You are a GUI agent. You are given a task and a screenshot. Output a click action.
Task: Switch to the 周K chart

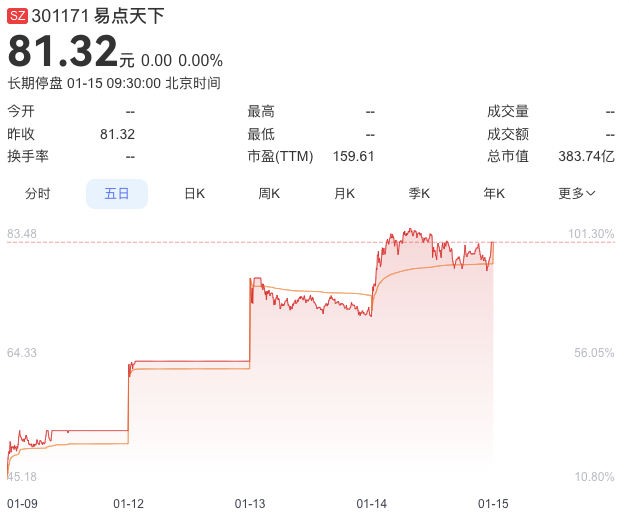[269, 193]
